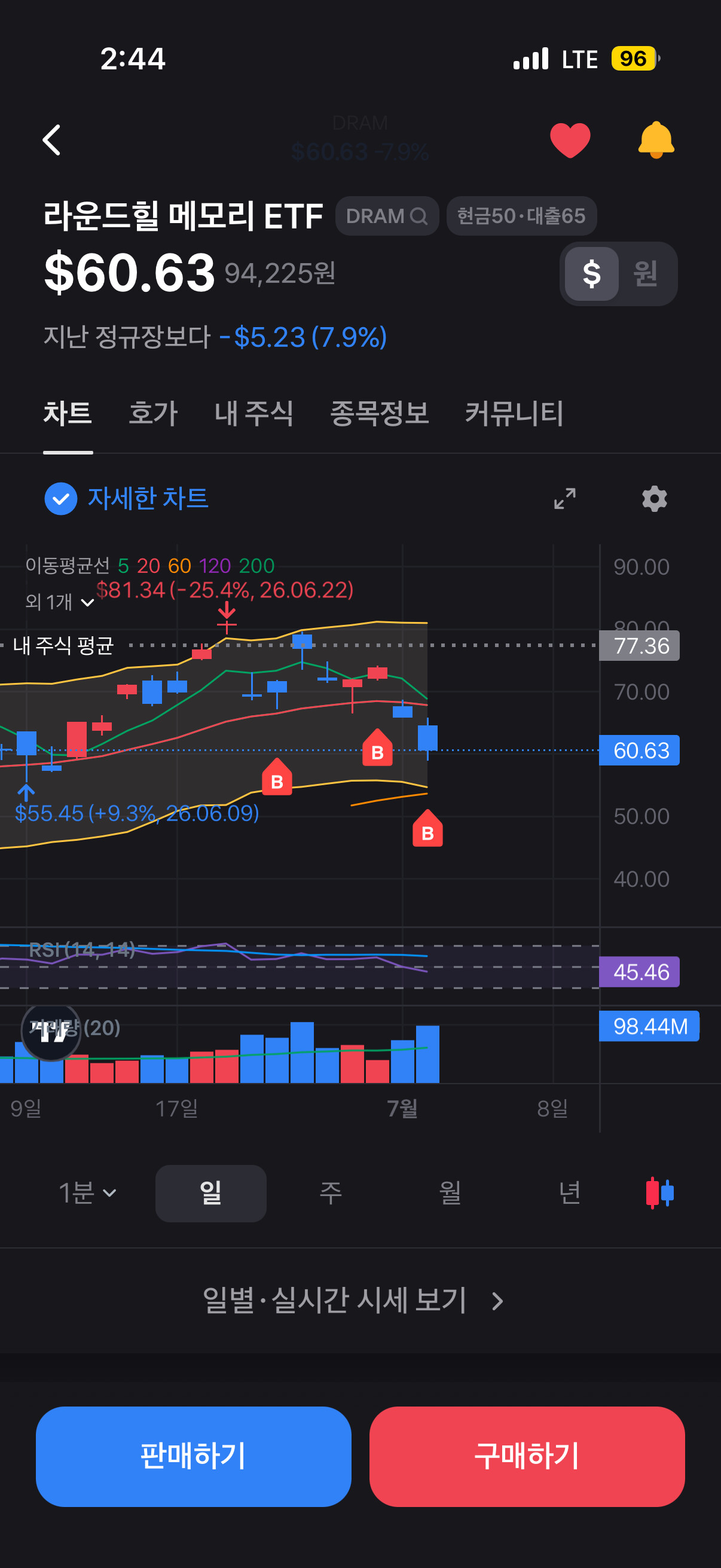Viewport: 721px width, 1568px height.
Task: Open the 1분 interval dropdown
Action: (x=88, y=1193)
